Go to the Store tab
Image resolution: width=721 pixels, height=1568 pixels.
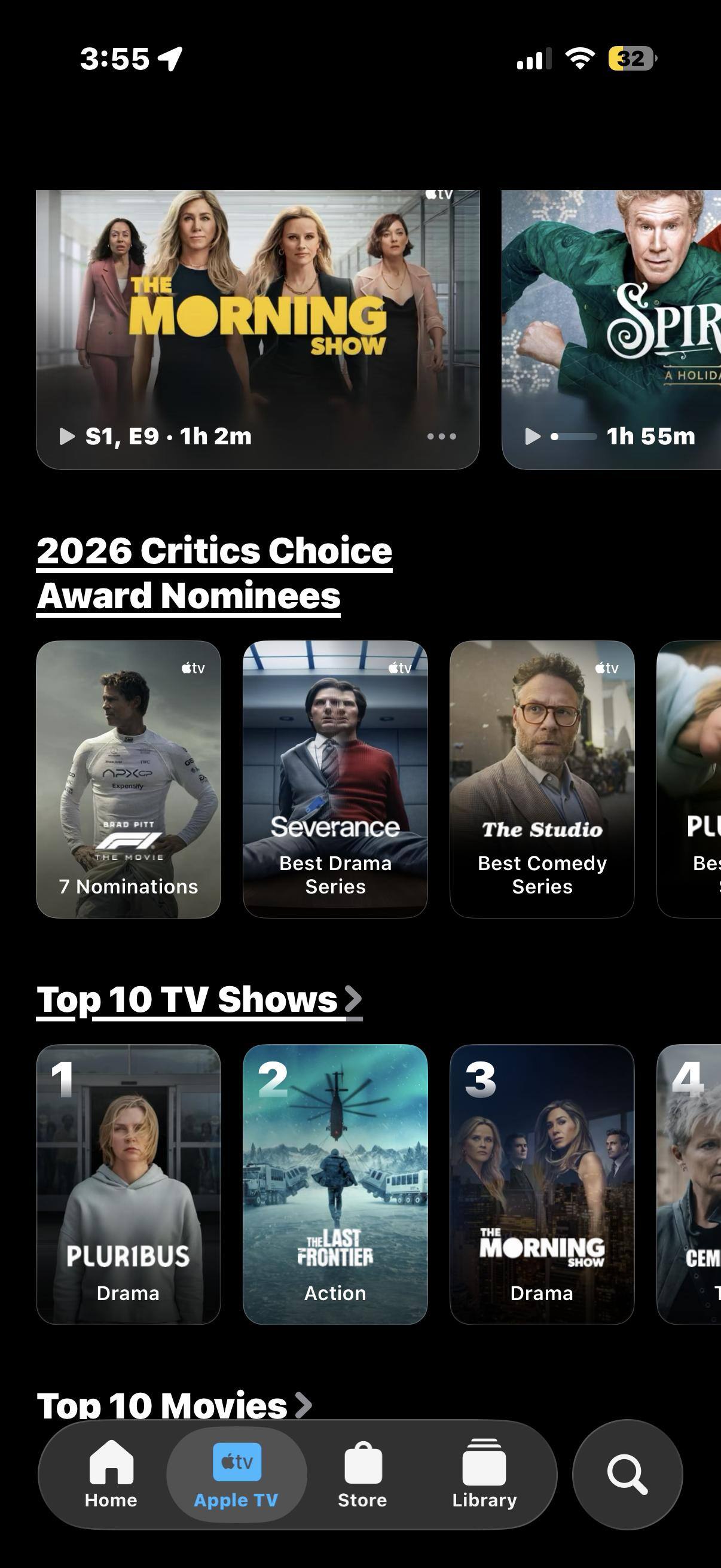point(363,1474)
